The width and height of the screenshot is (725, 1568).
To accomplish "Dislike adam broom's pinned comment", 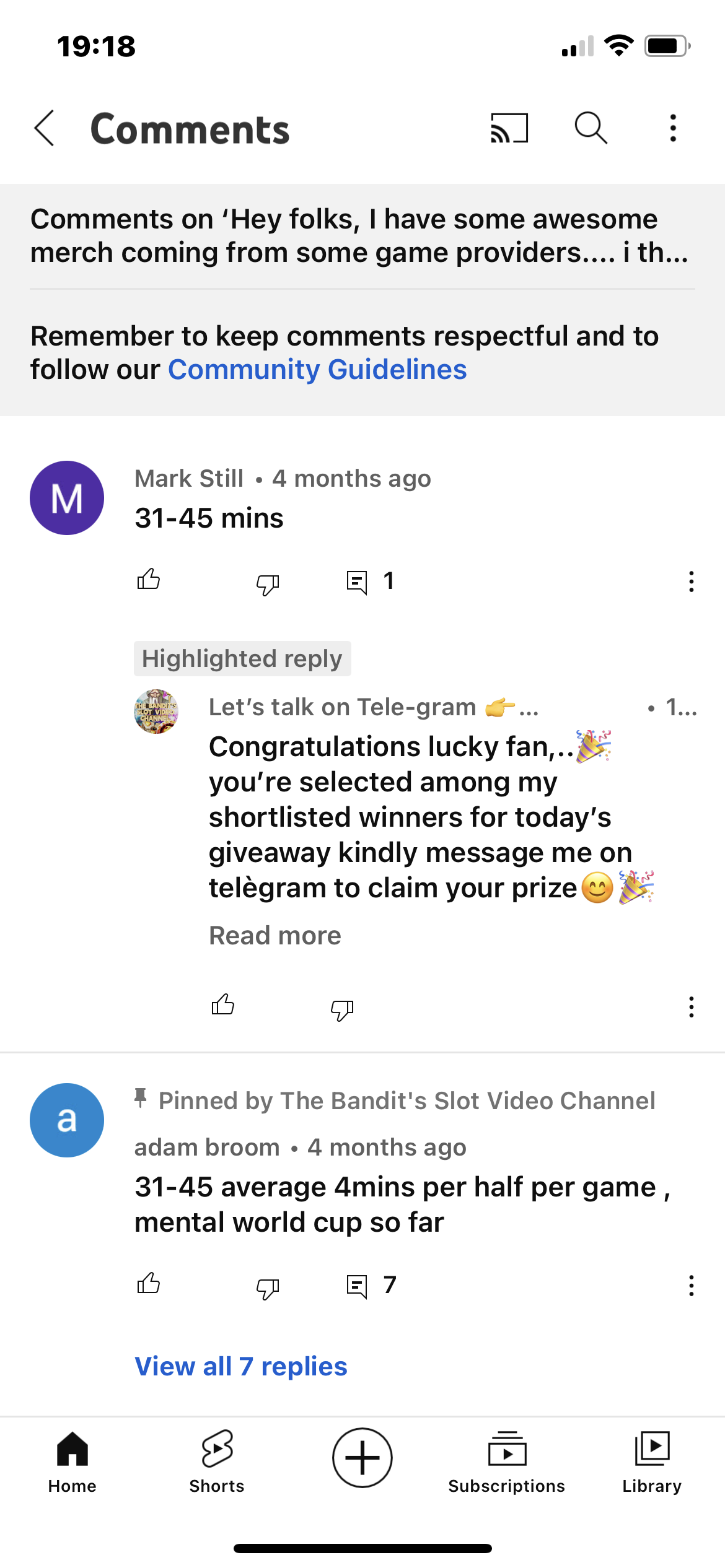I will [268, 1287].
